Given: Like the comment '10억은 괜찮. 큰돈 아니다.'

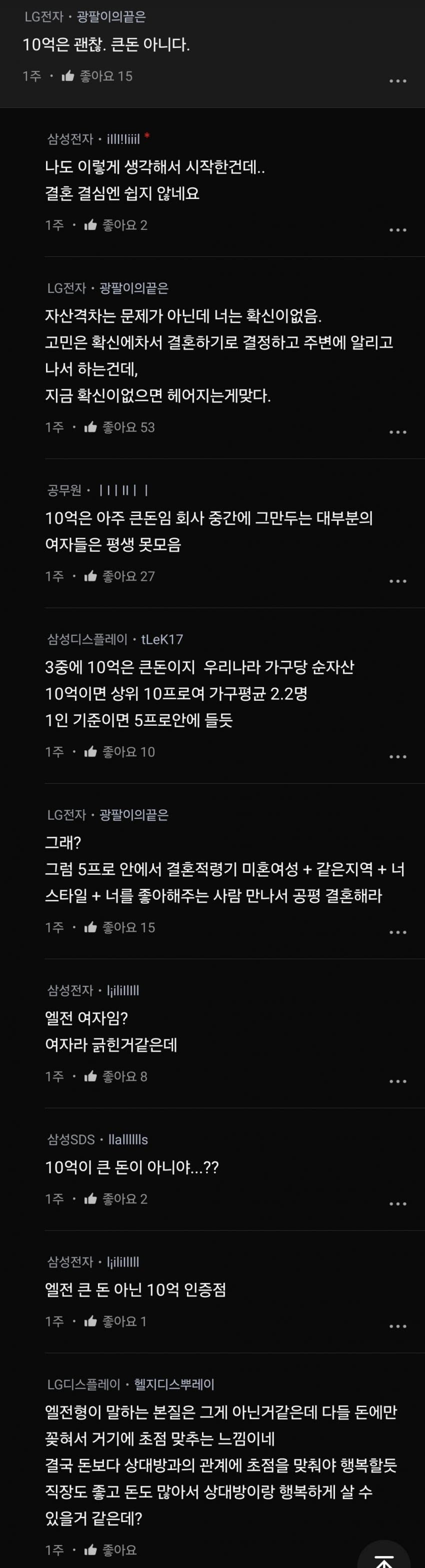Looking at the screenshot, I should click(68, 76).
